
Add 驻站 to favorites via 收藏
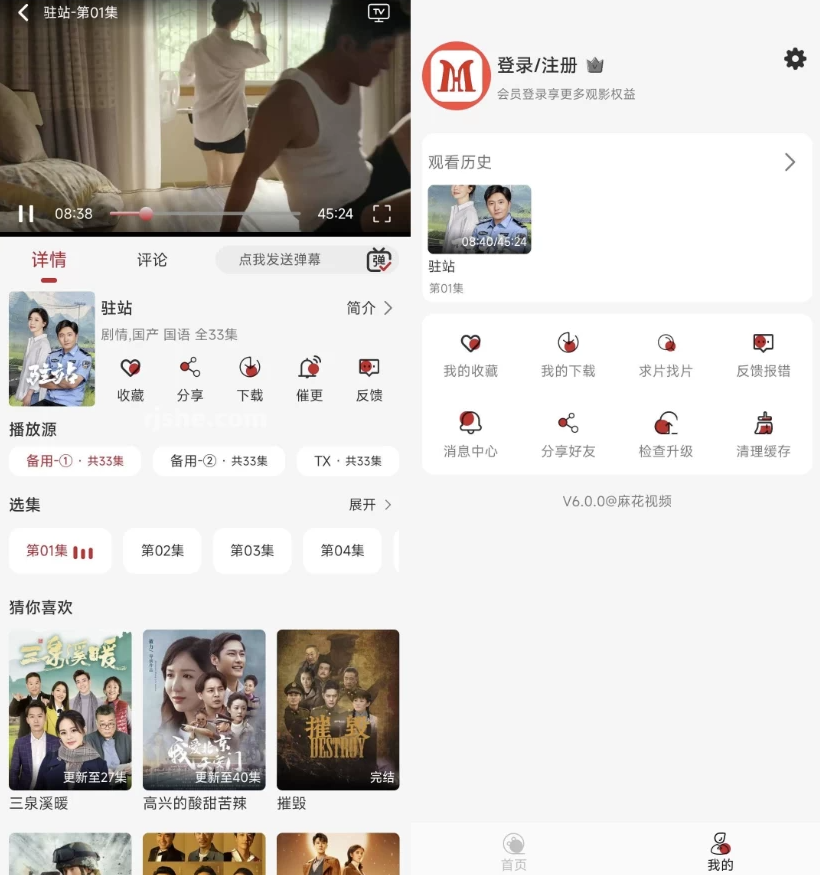pos(131,379)
